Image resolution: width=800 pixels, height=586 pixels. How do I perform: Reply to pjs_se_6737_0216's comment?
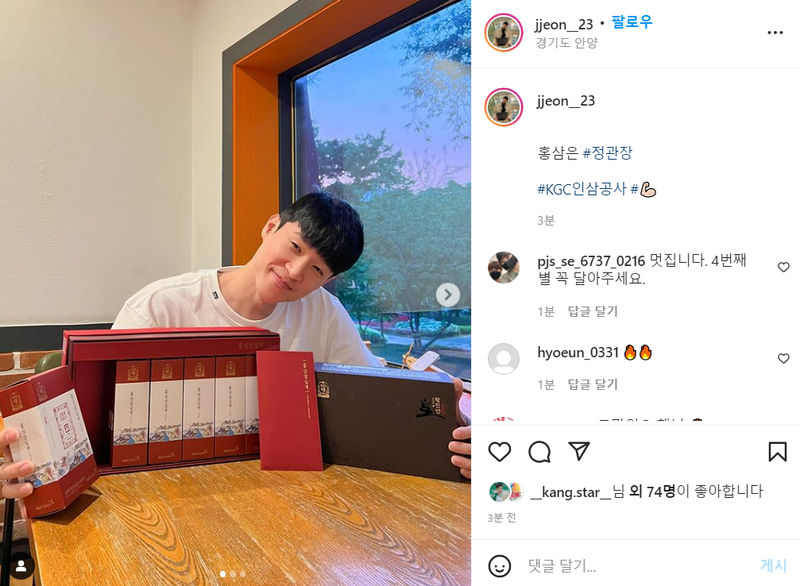pyautogui.click(x=593, y=311)
